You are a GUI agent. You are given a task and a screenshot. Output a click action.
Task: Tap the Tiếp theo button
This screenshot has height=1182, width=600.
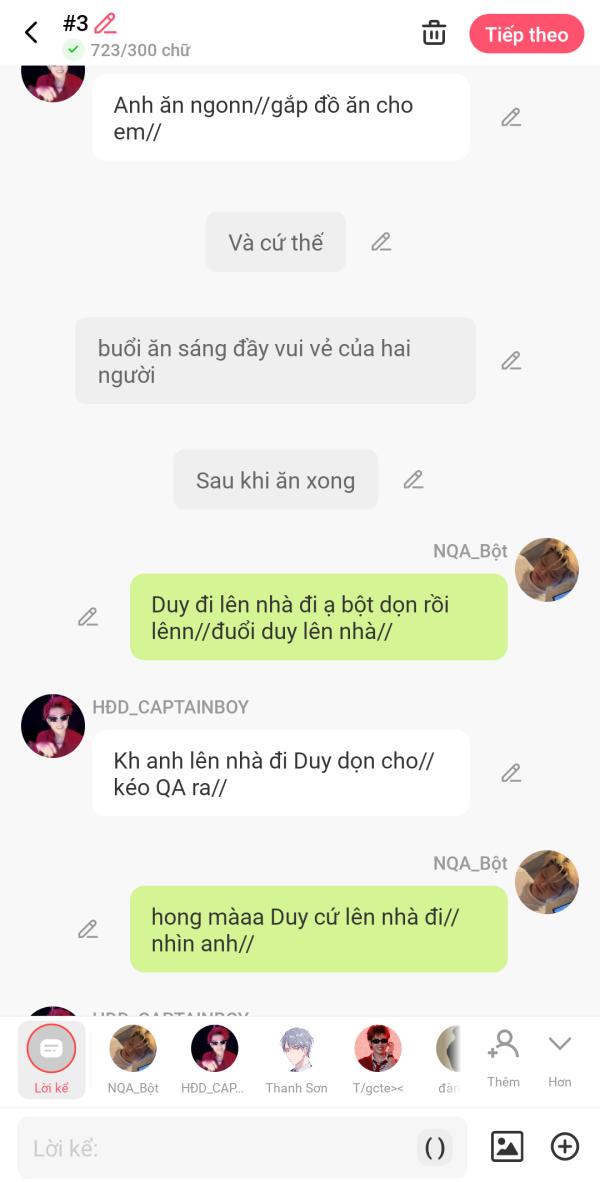click(x=526, y=34)
